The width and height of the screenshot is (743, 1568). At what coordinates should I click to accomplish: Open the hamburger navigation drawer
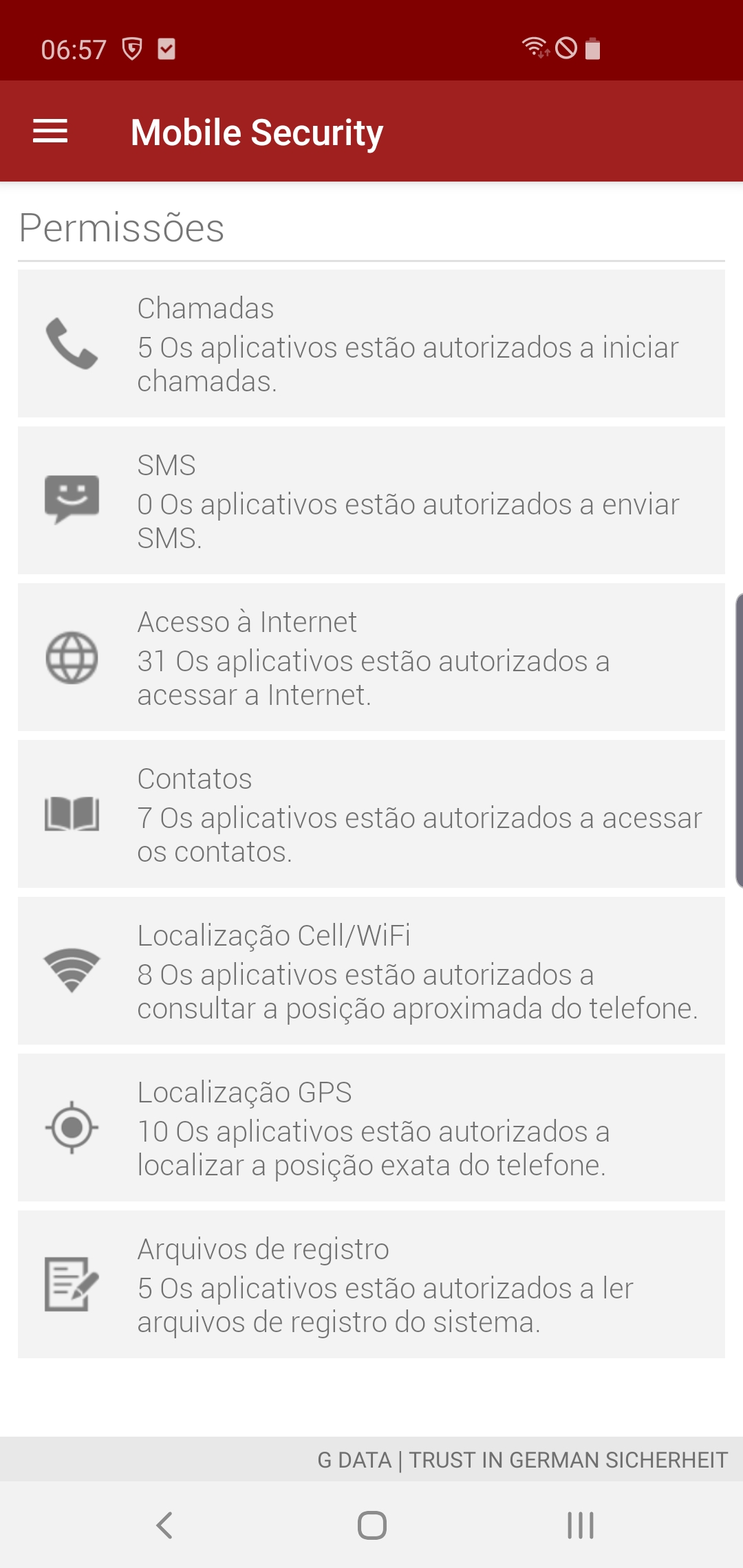pyautogui.click(x=50, y=131)
